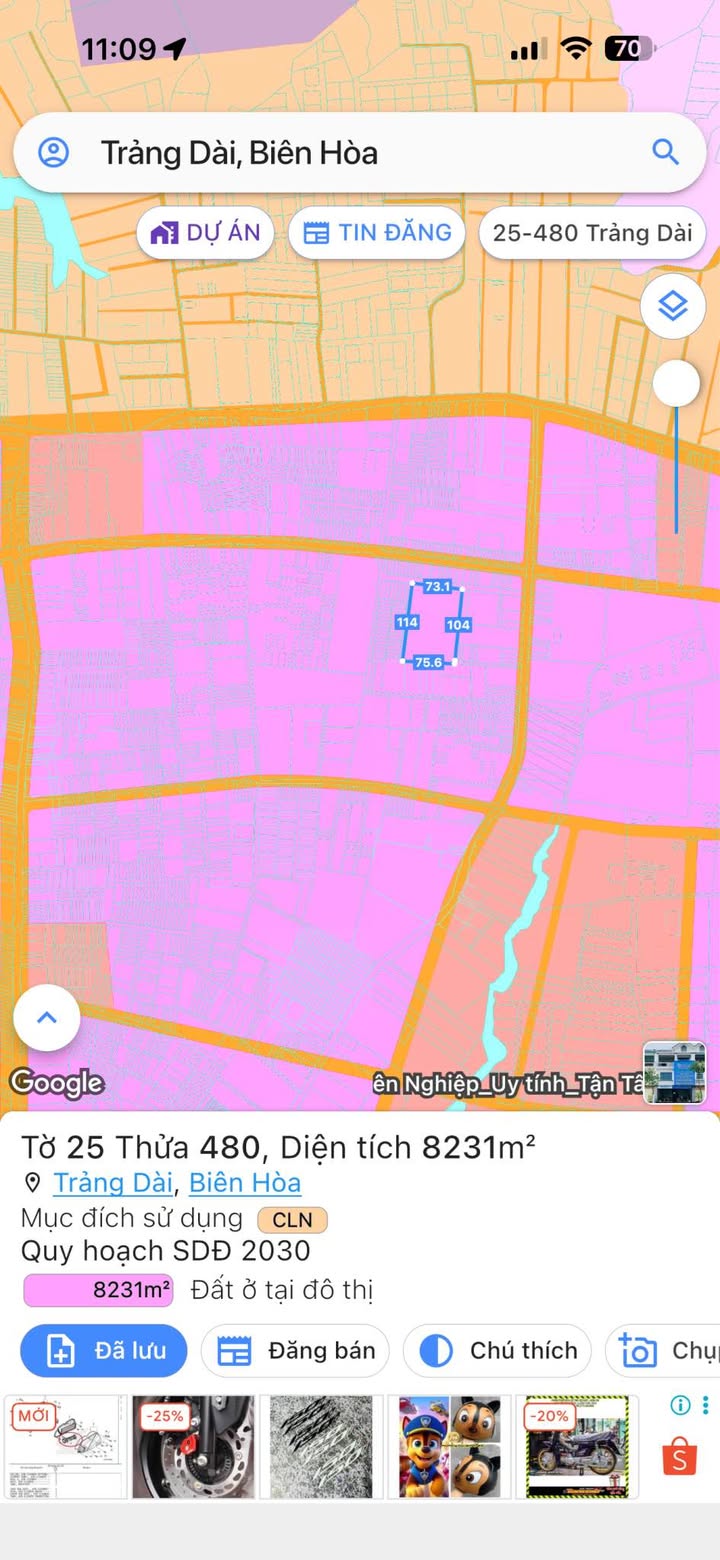This screenshot has height=1560, width=720.
Task: Tap the Đã lưu button
Action: tap(104, 1351)
